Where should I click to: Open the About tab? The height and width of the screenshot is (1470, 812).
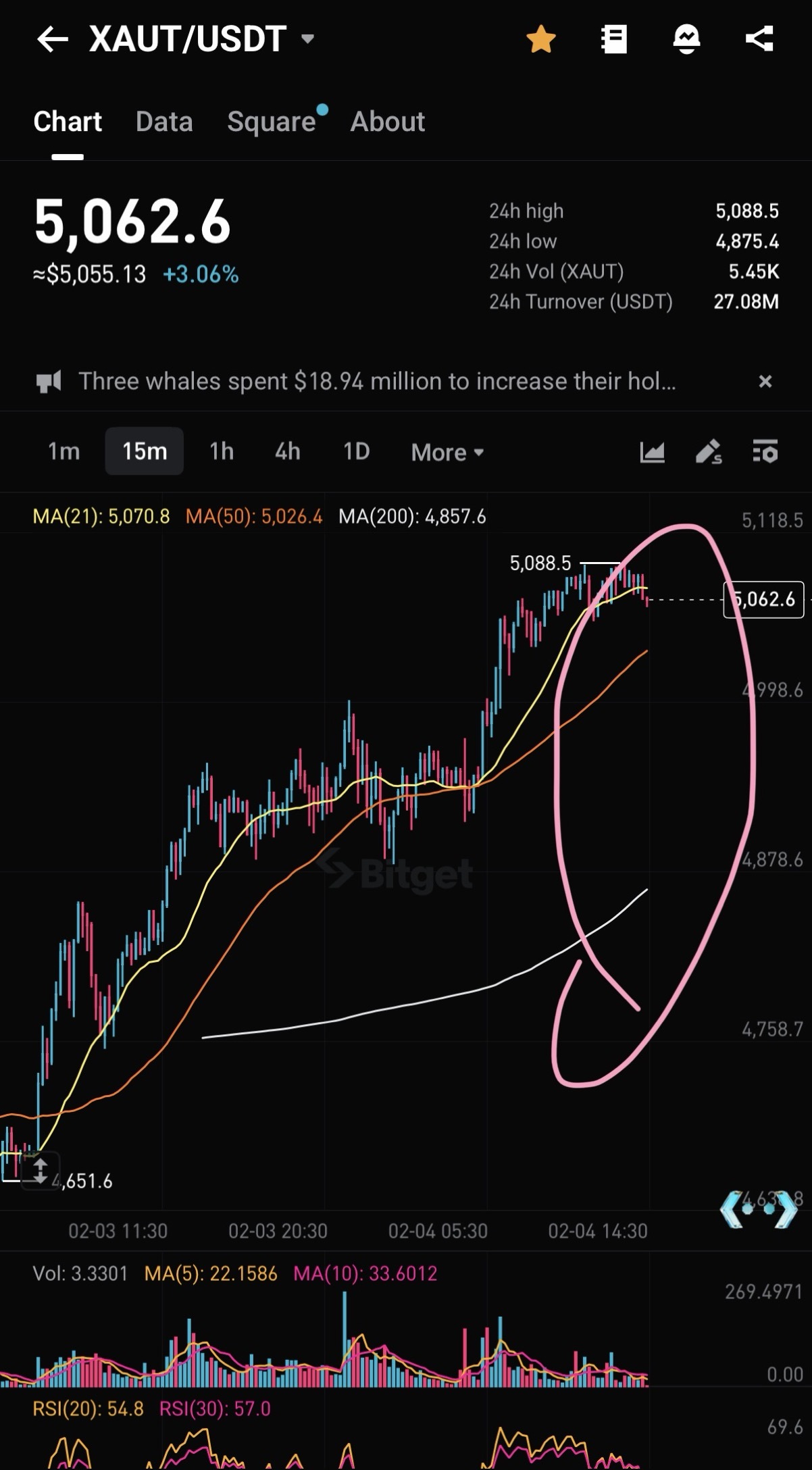[x=388, y=122]
